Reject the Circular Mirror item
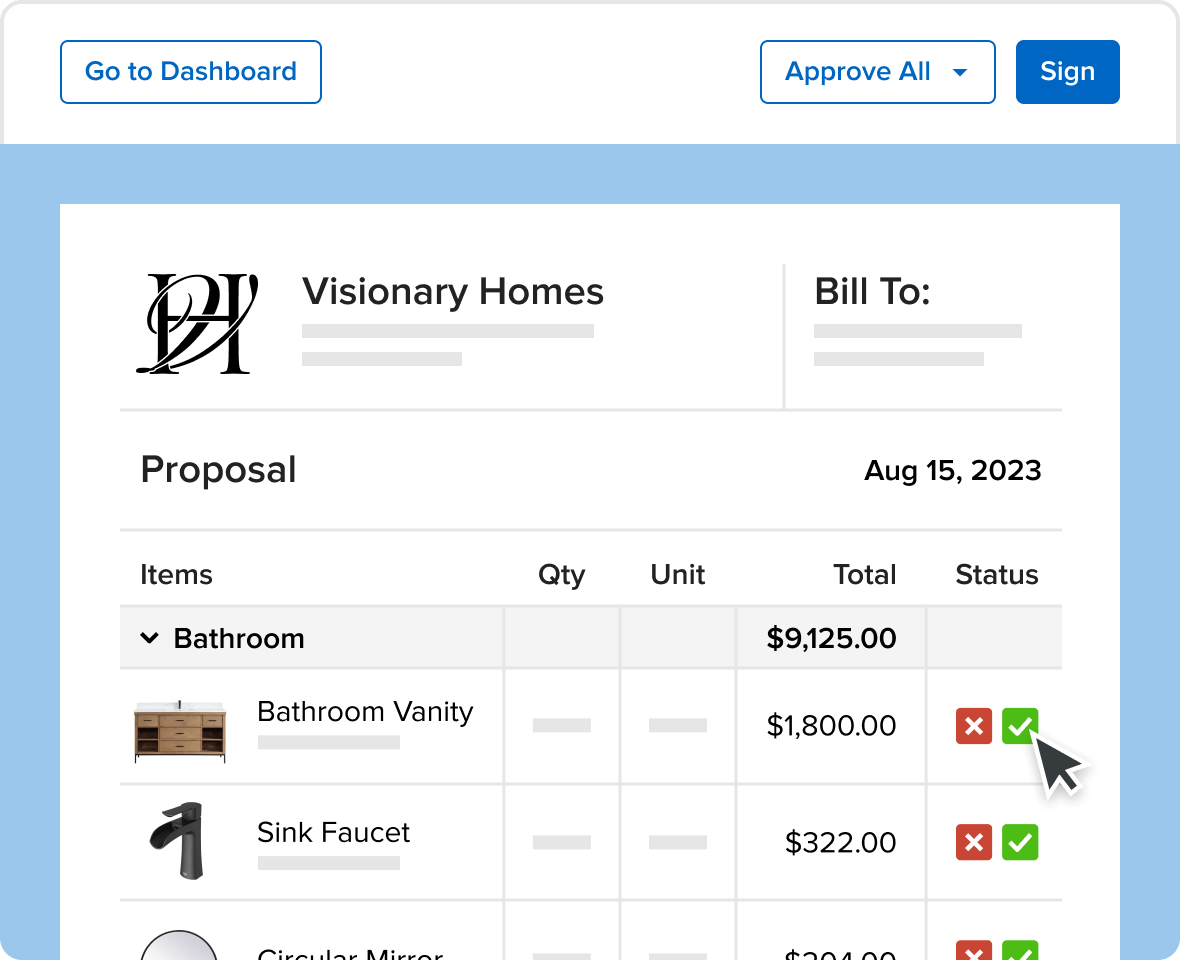The image size is (1180, 960). (973, 951)
